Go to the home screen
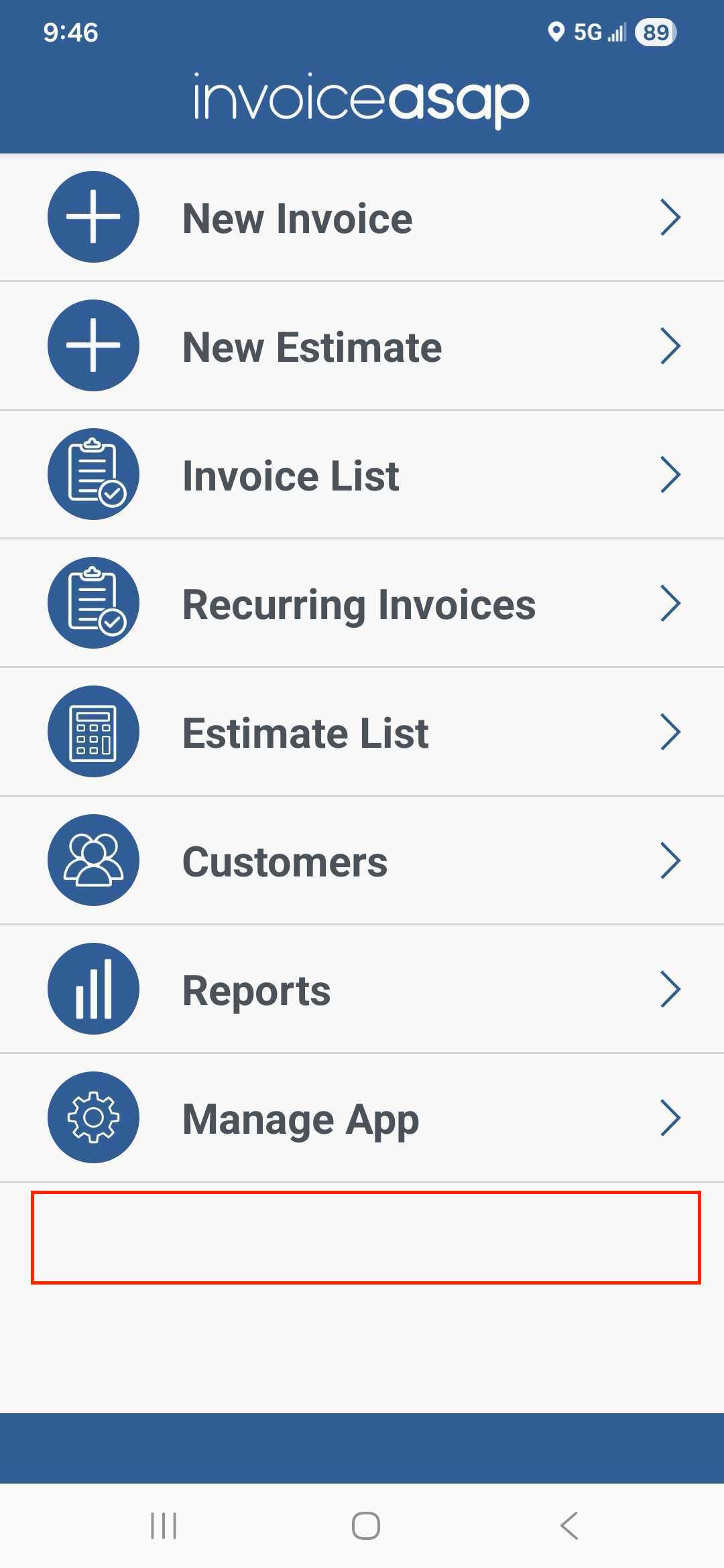724x1568 pixels. pyautogui.click(x=366, y=1526)
